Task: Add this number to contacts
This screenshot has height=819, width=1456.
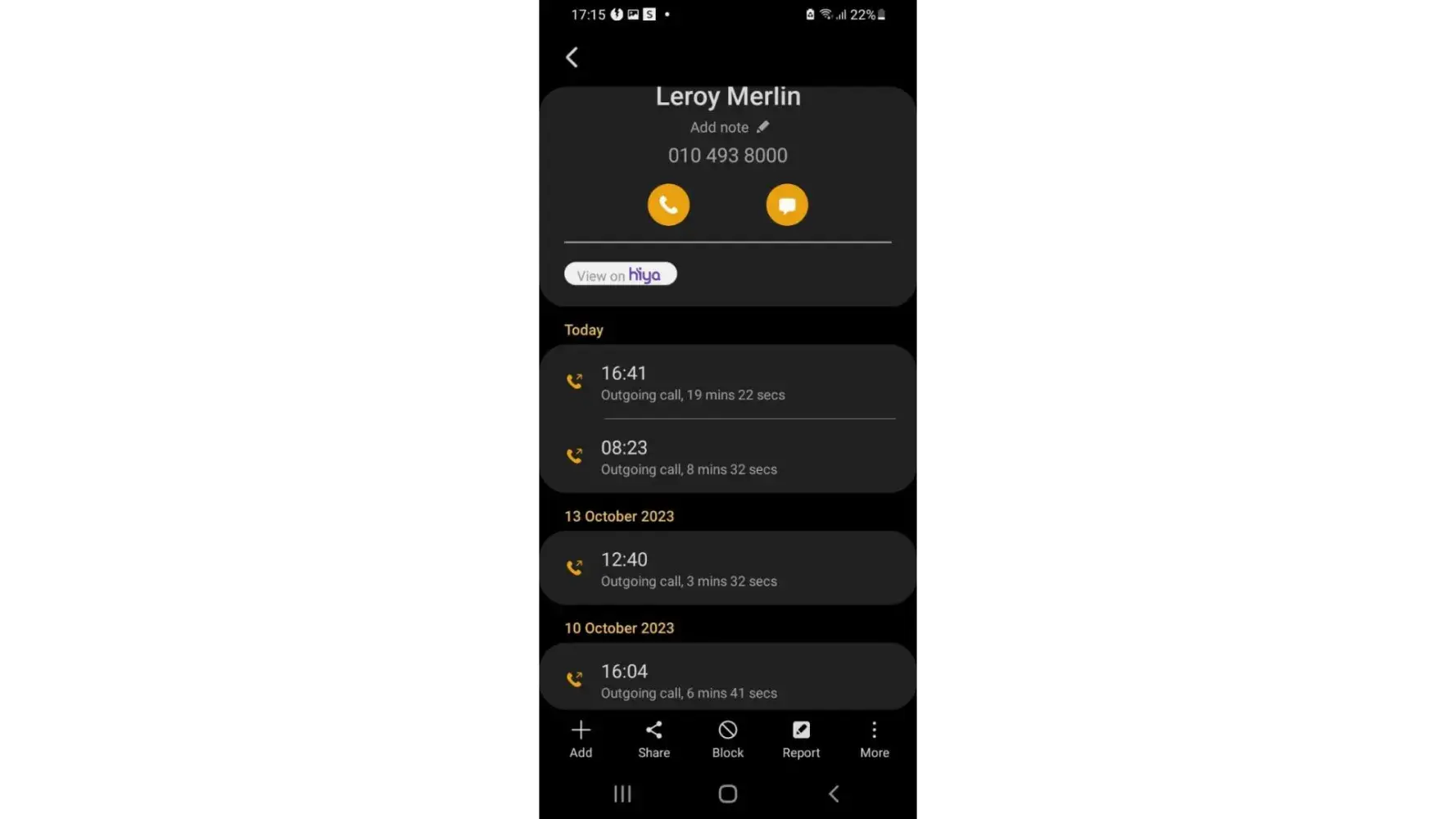Action: pos(581,739)
